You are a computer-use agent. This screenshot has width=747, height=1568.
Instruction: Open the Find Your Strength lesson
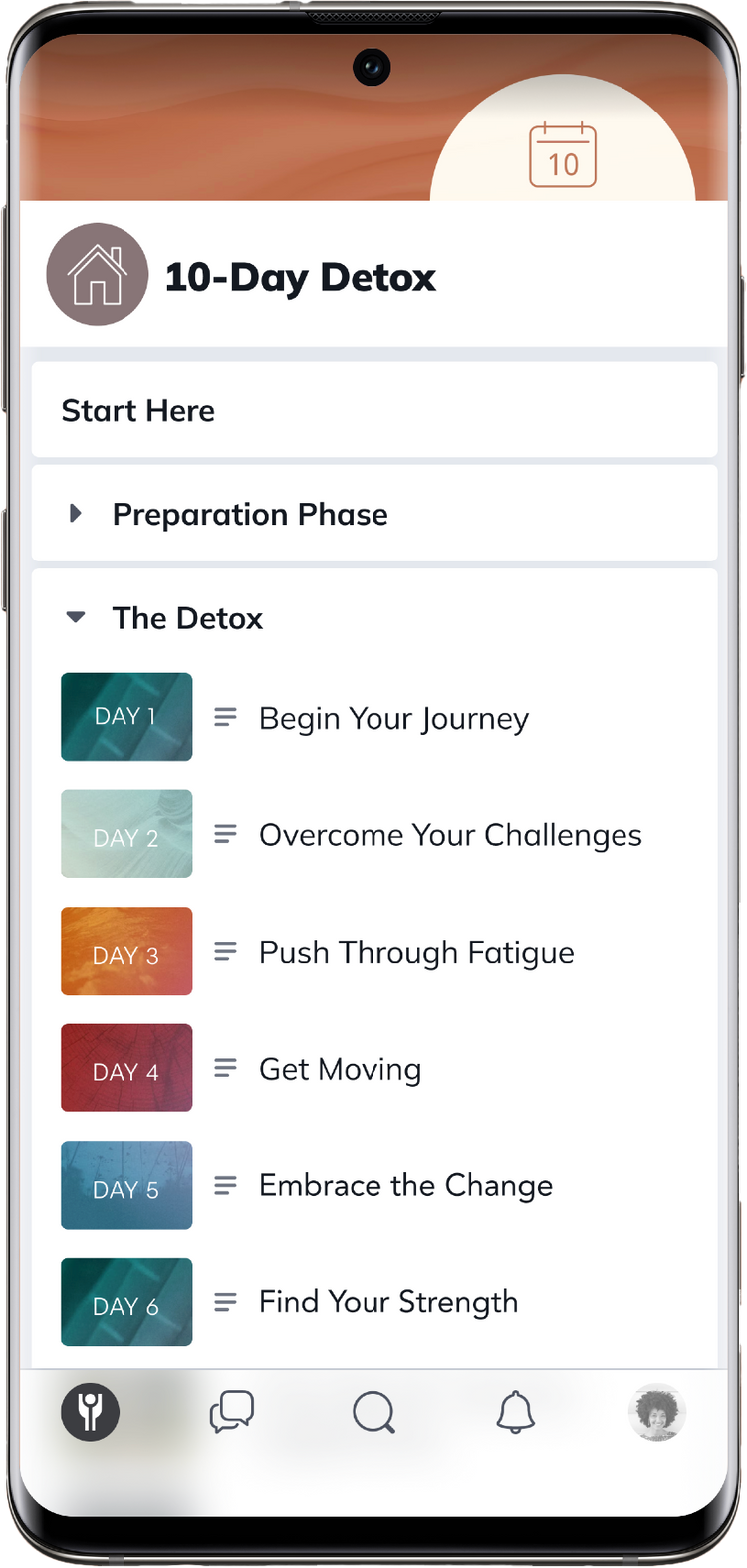click(387, 1301)
